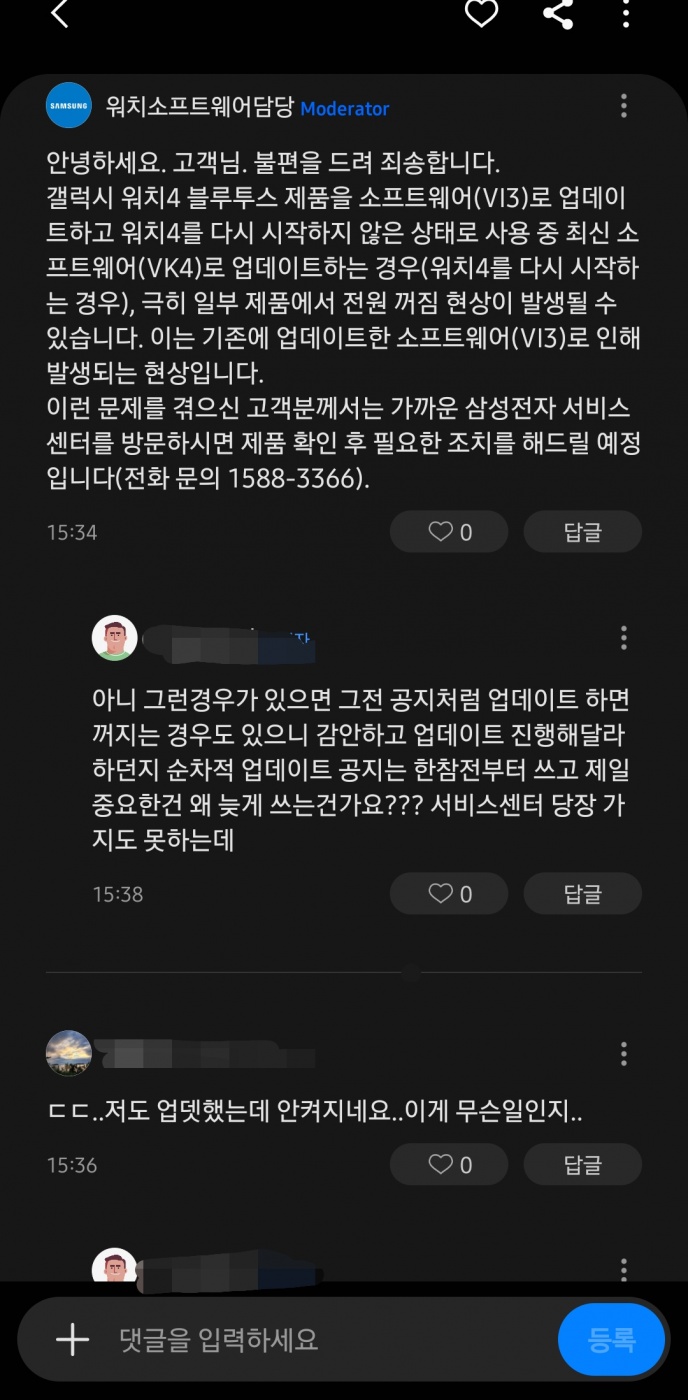Tap 답글 under the 15:38 comment
The width and height of the screenshot is (688, 1400).
click(582, 894)
